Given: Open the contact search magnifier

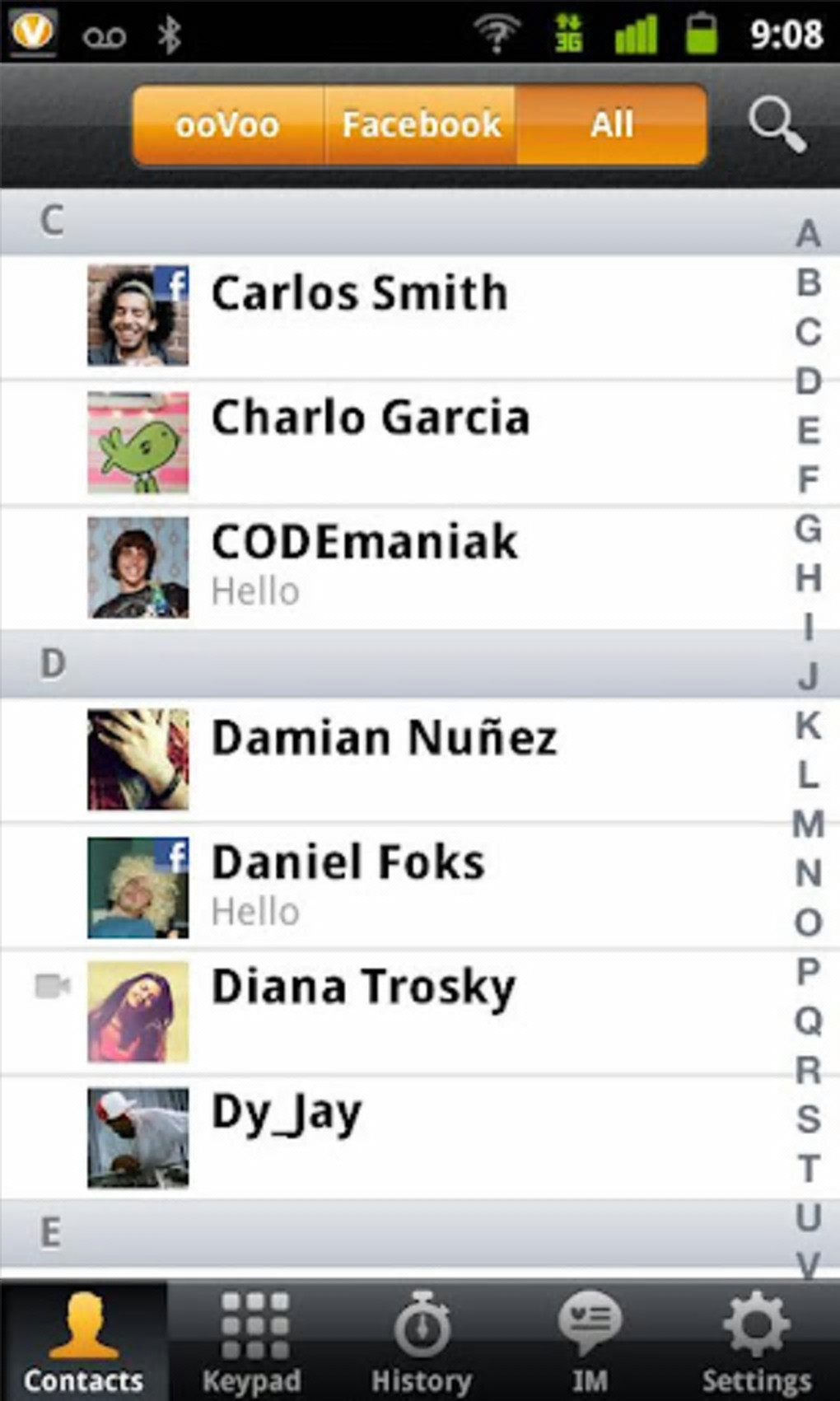Looking at the screenshot, I should 776,125.
